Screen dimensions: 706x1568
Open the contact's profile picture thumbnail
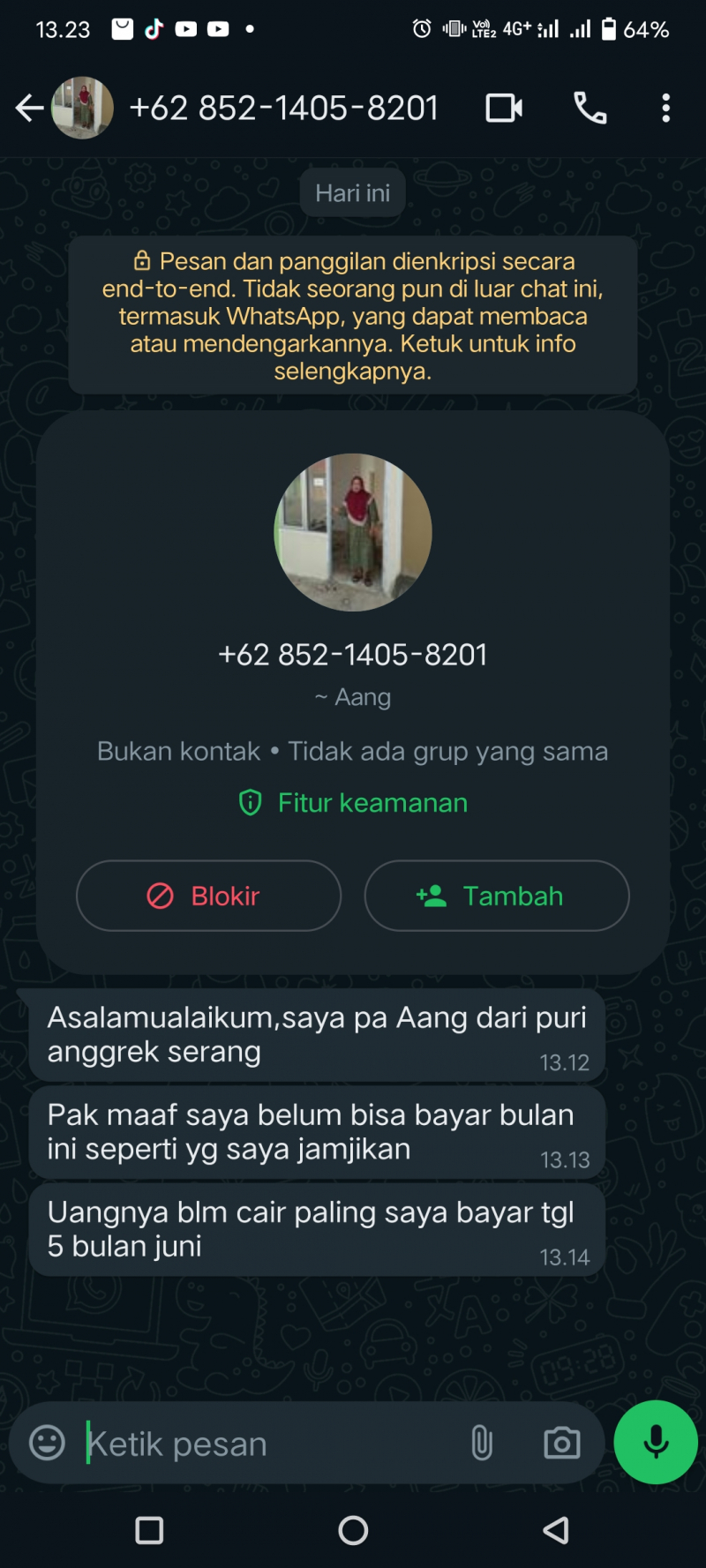coord(83,107)
